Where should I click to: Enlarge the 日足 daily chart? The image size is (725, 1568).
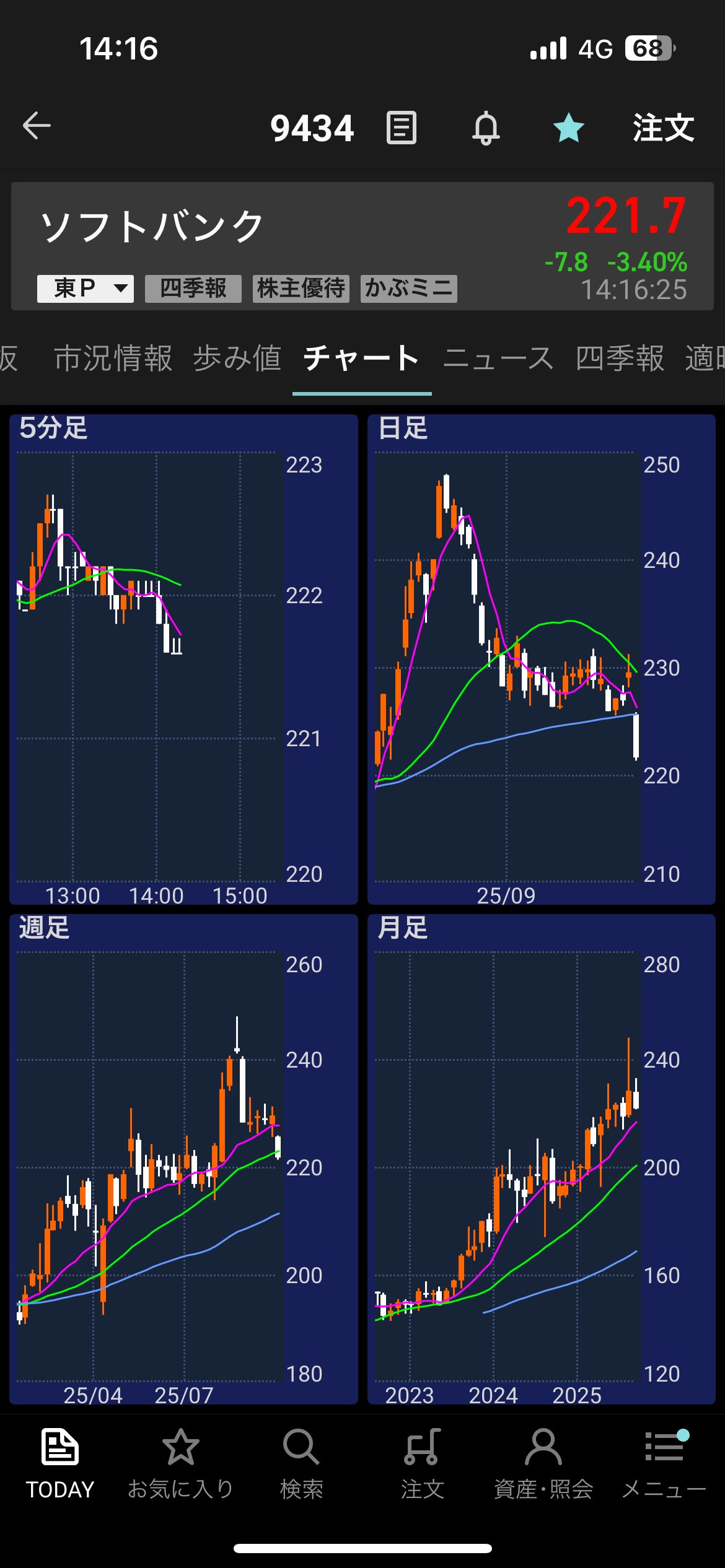[542, 660]
